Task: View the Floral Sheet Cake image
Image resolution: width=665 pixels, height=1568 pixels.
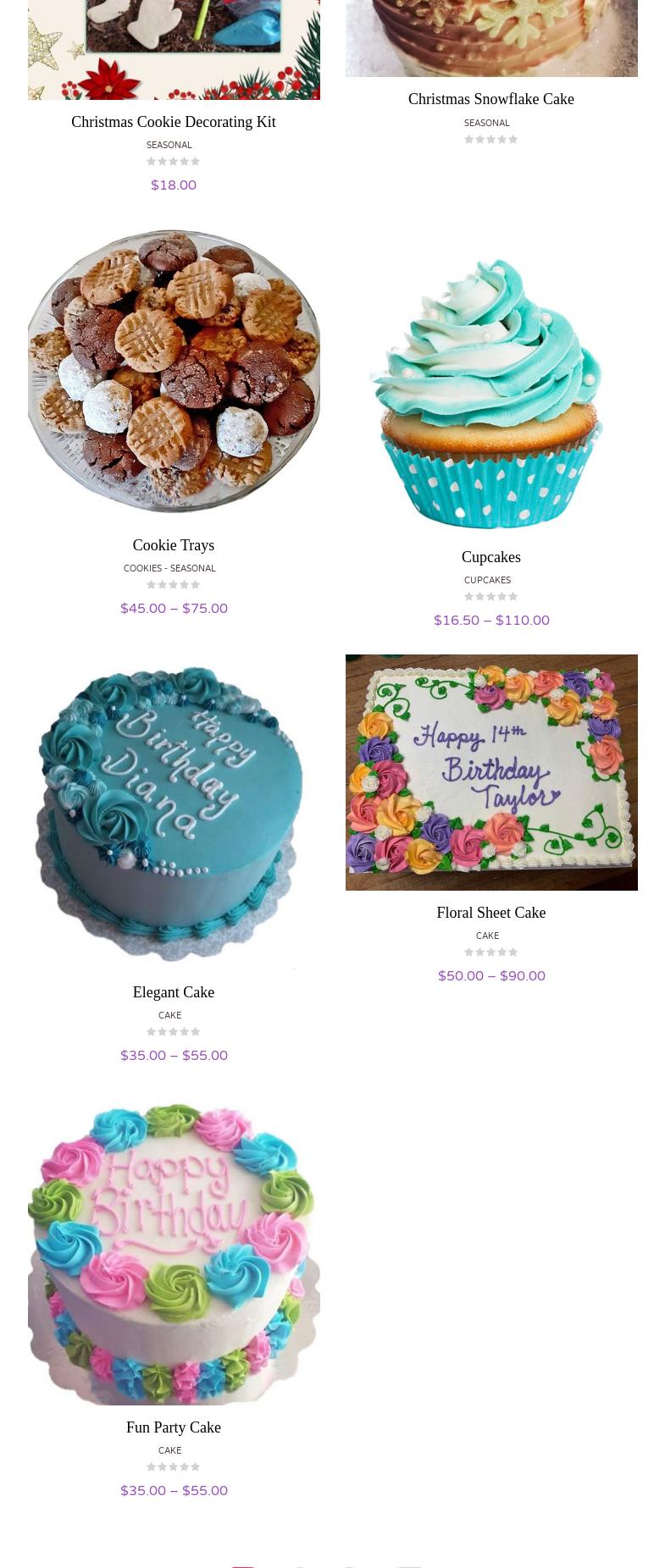Action: tap(491, 772)
